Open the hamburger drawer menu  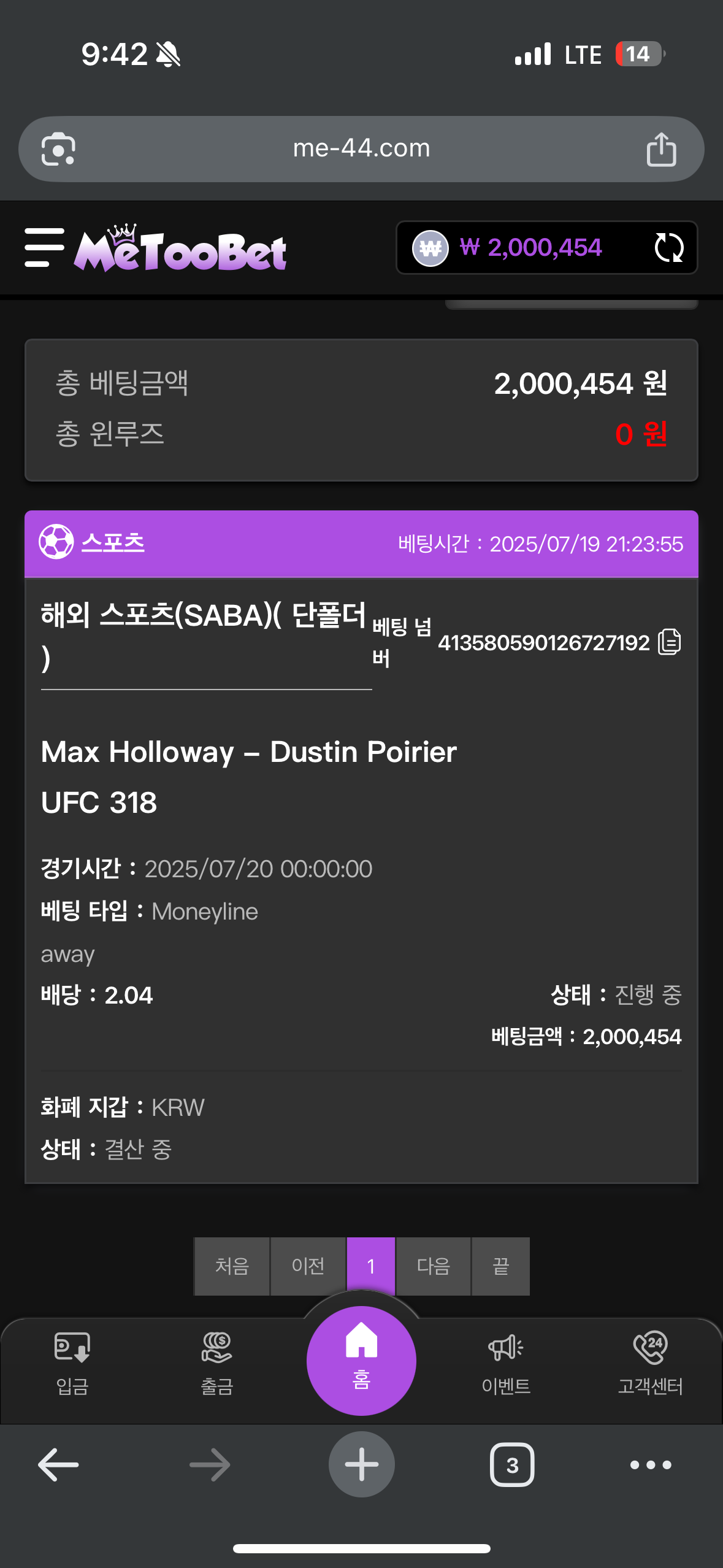pyautogui.click(x=44, y=247)
